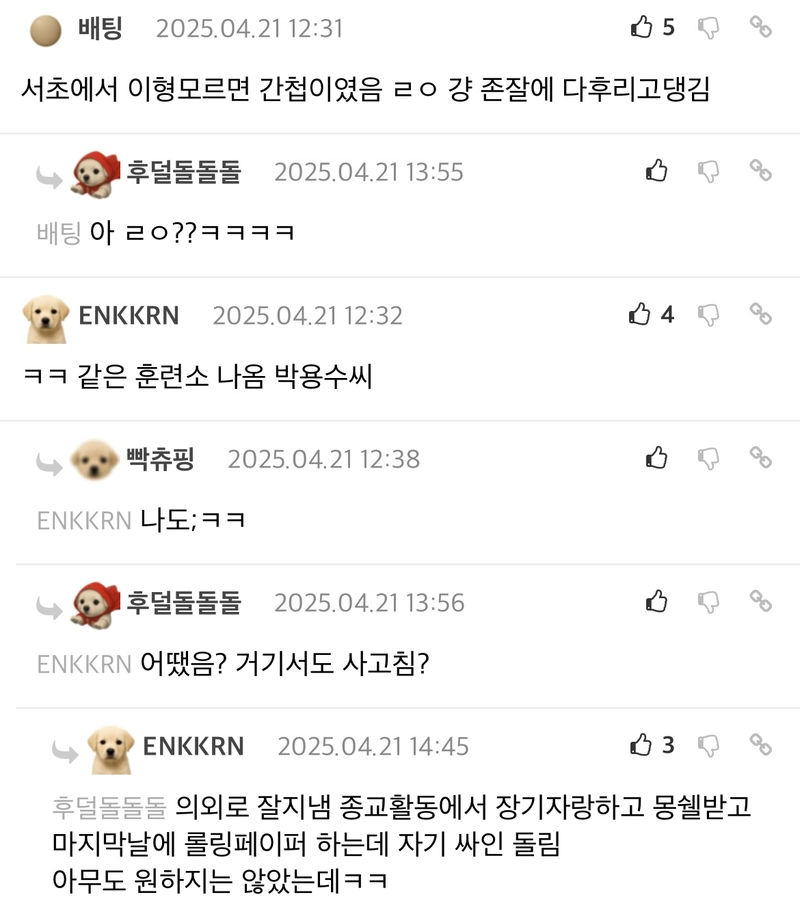The height and width of the screenshot is (914, 800).
Task: Open 배팅's profile from the username
Action: [100, 28]
